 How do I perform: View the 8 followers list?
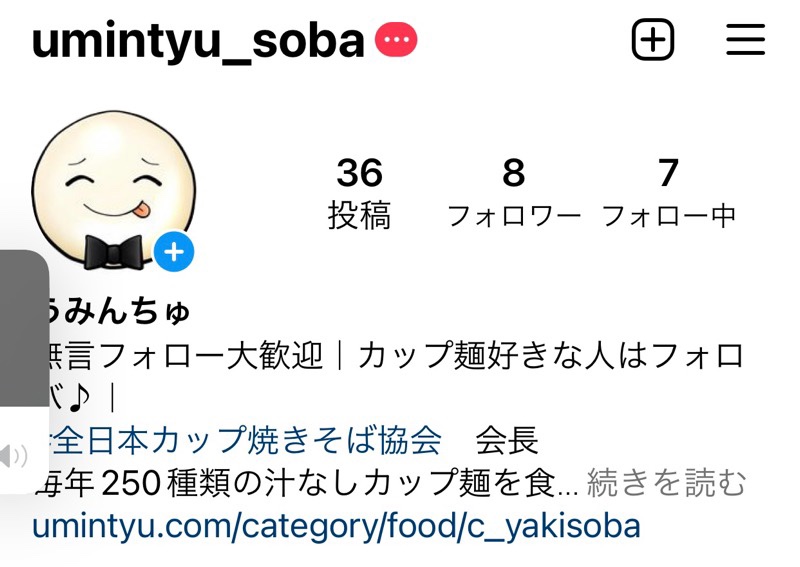(513, 192)
